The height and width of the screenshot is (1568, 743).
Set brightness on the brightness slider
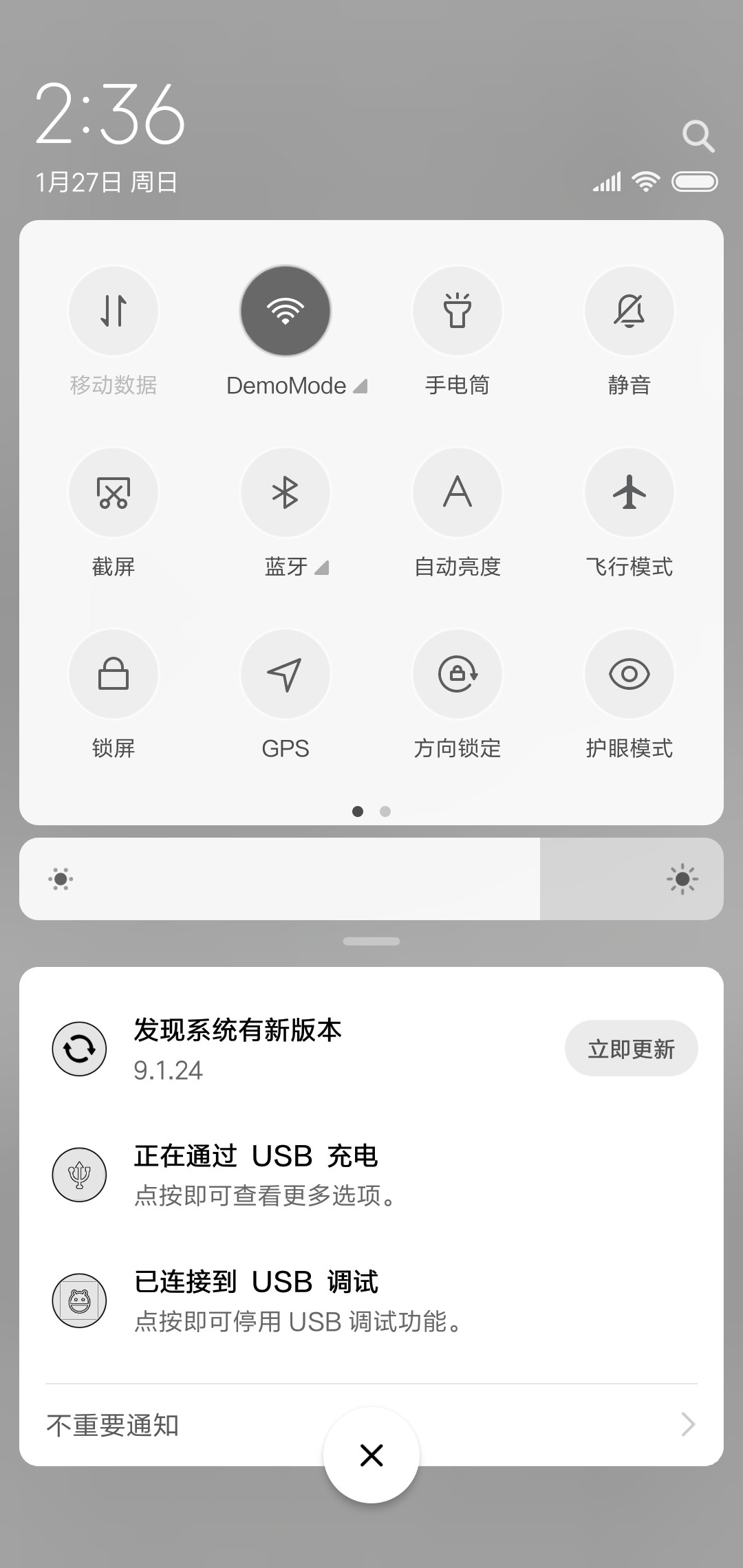pyautogui.click(x=371, y=879)
